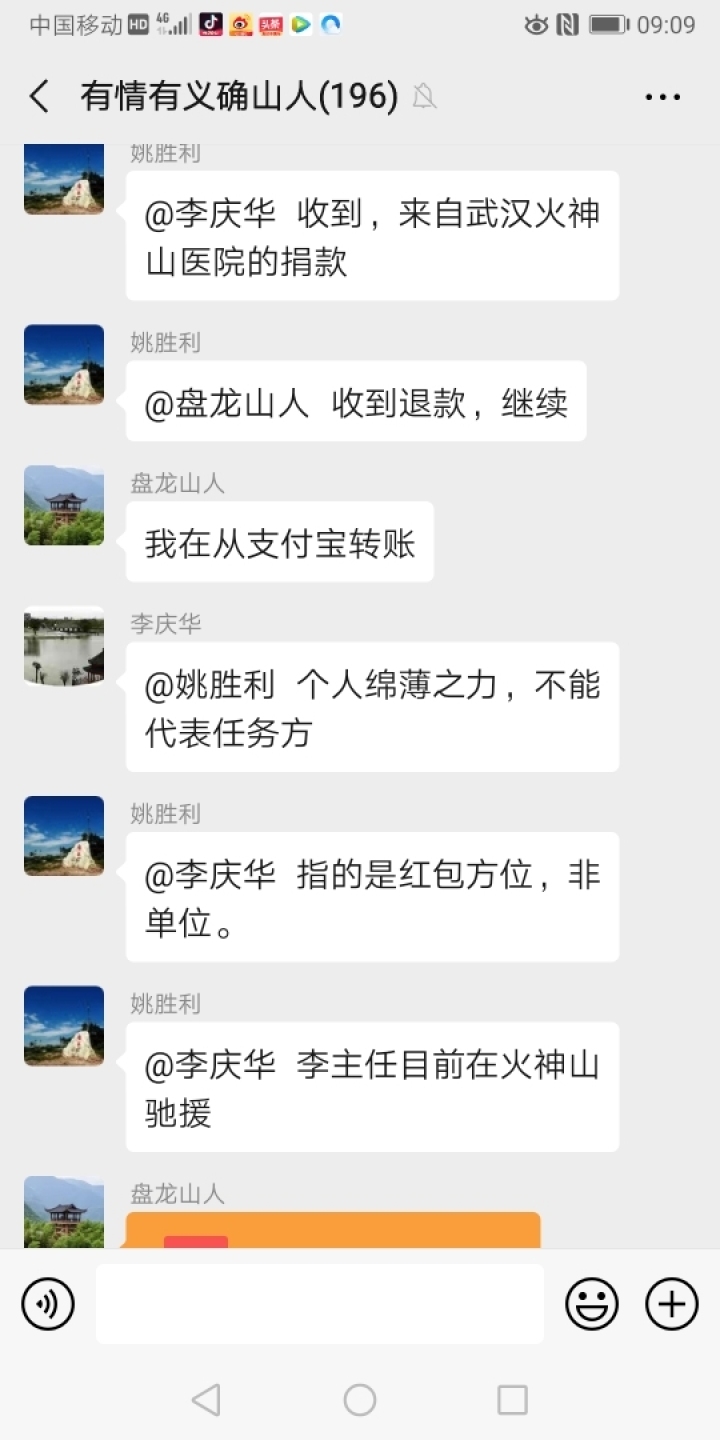Select the message 收到退款，继续
720x1440 pixels.
point(355,402)
